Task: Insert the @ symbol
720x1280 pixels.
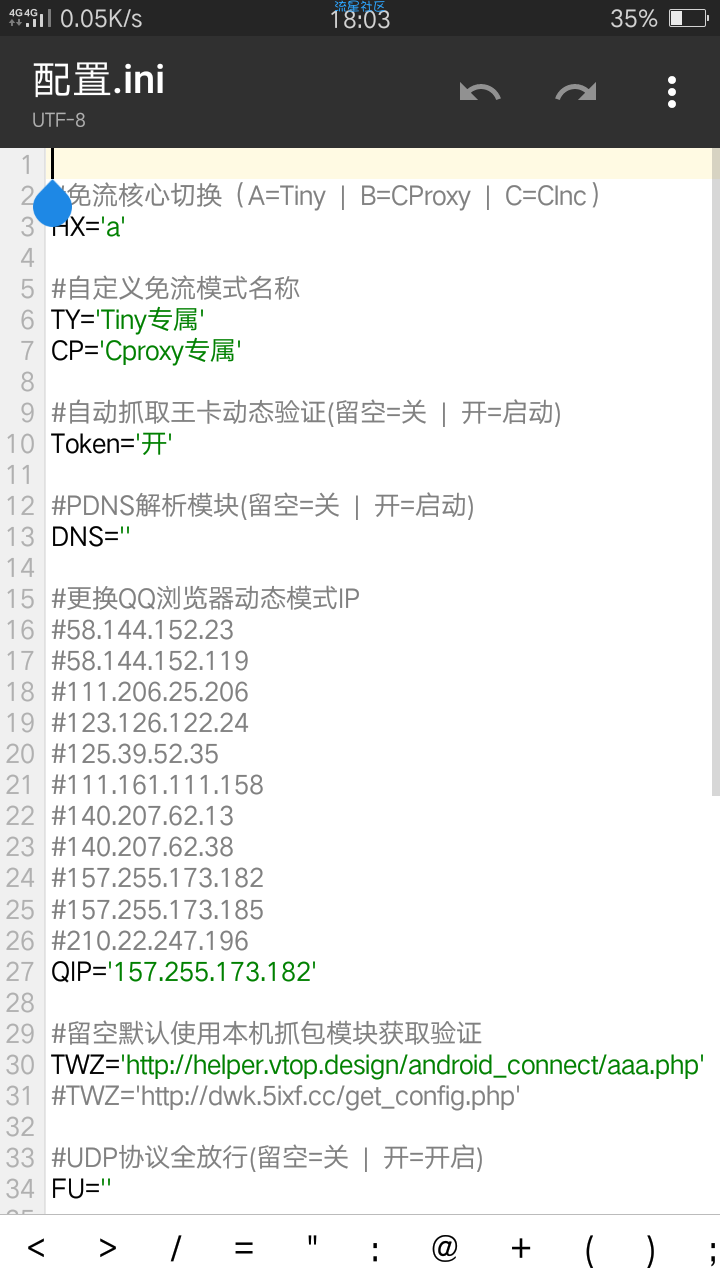Action: click(445, 1248)
